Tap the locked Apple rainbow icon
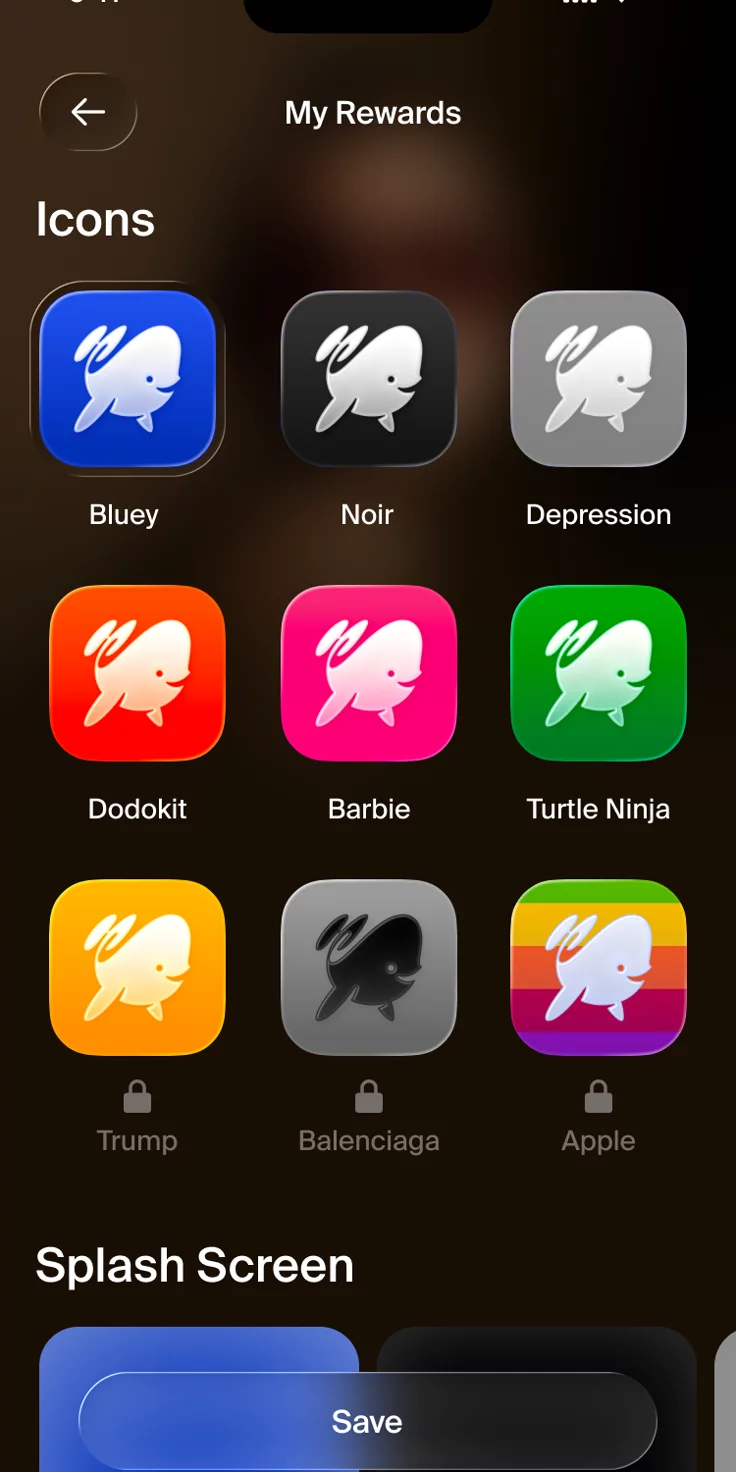Image resolution: width=736 pixels, height=1472 pixels. point(599,967)
